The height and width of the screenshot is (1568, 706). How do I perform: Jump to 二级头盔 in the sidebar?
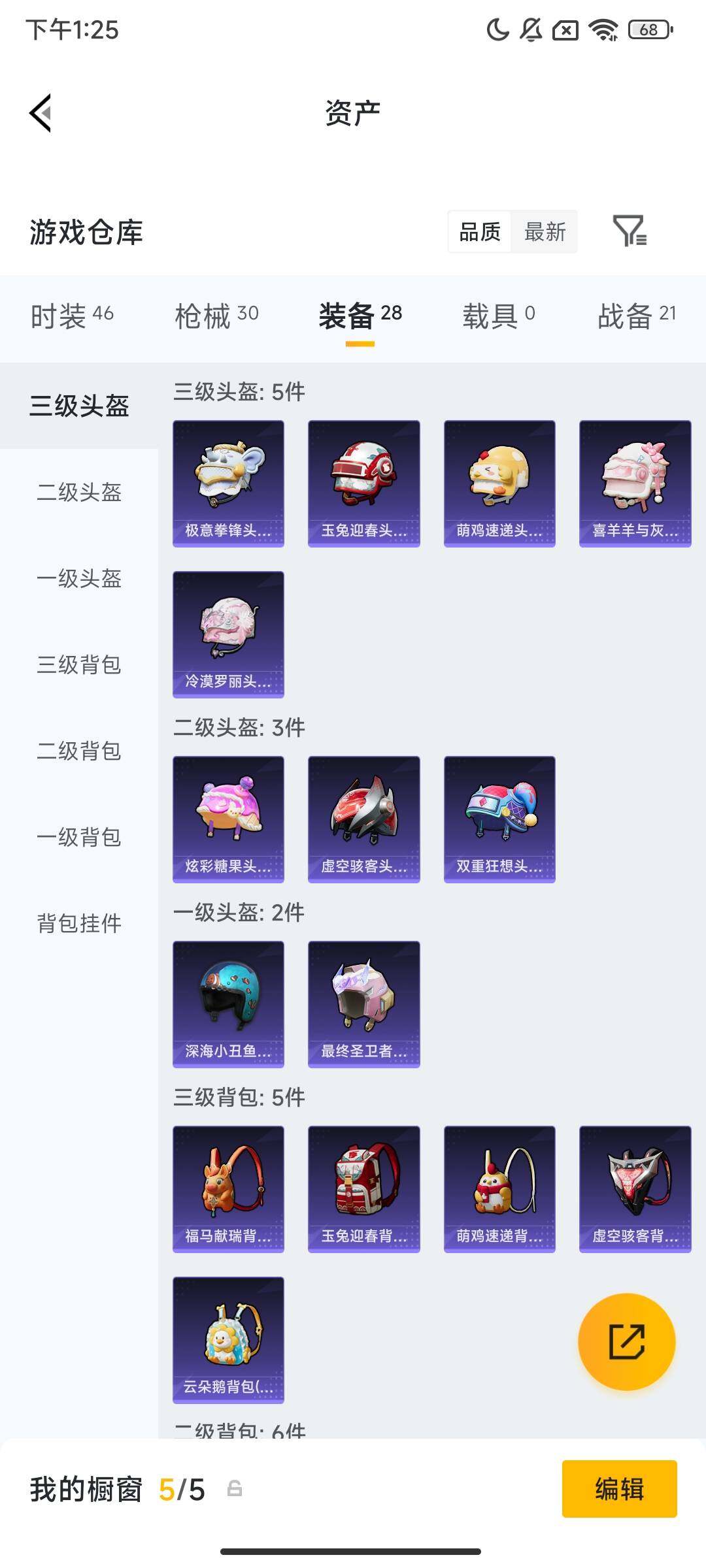click(79, 492)
